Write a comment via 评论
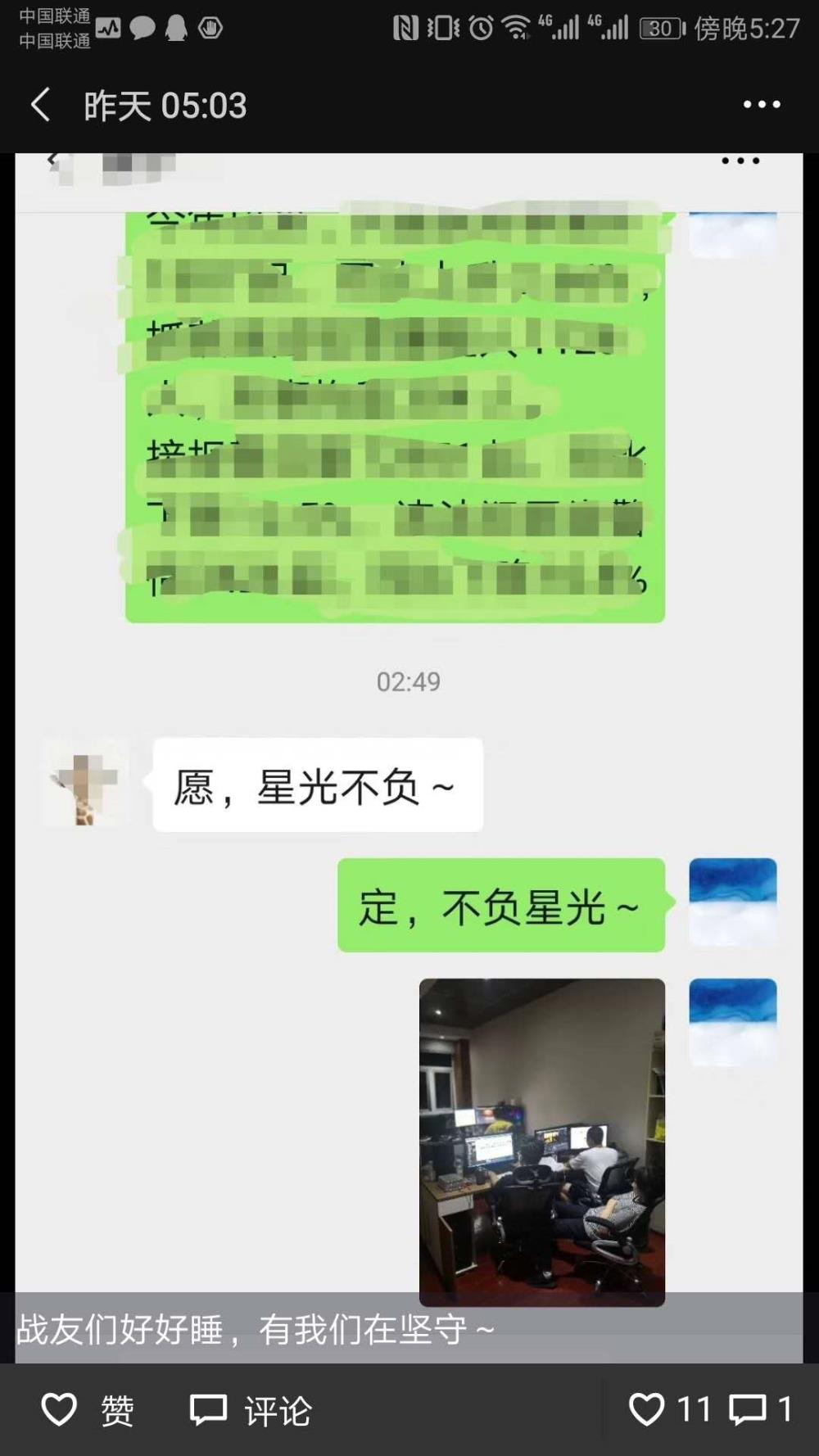 point(251,1410)
